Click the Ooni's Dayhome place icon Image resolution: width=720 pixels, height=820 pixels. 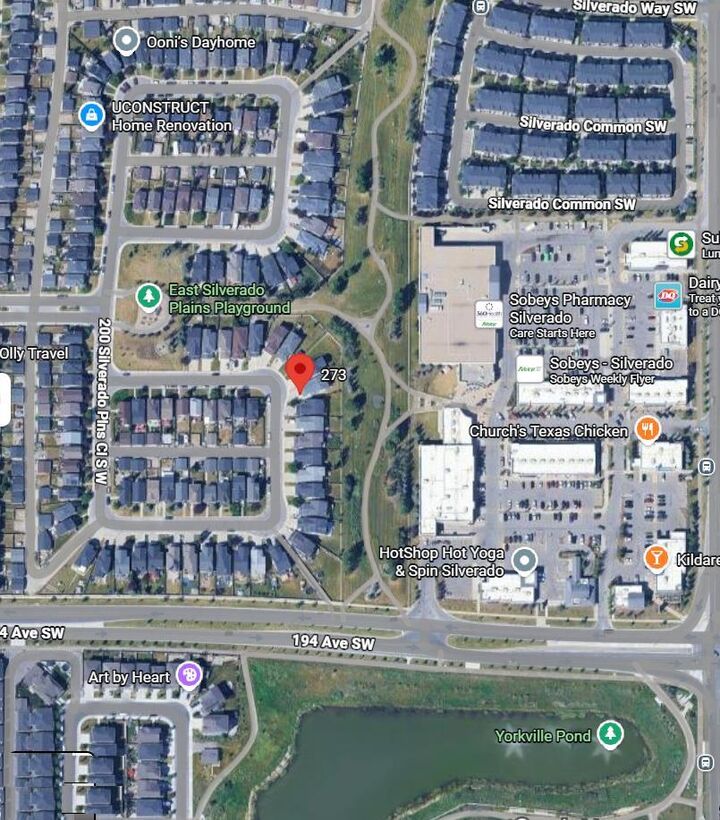pyautogui.click(x=124, y=42)
